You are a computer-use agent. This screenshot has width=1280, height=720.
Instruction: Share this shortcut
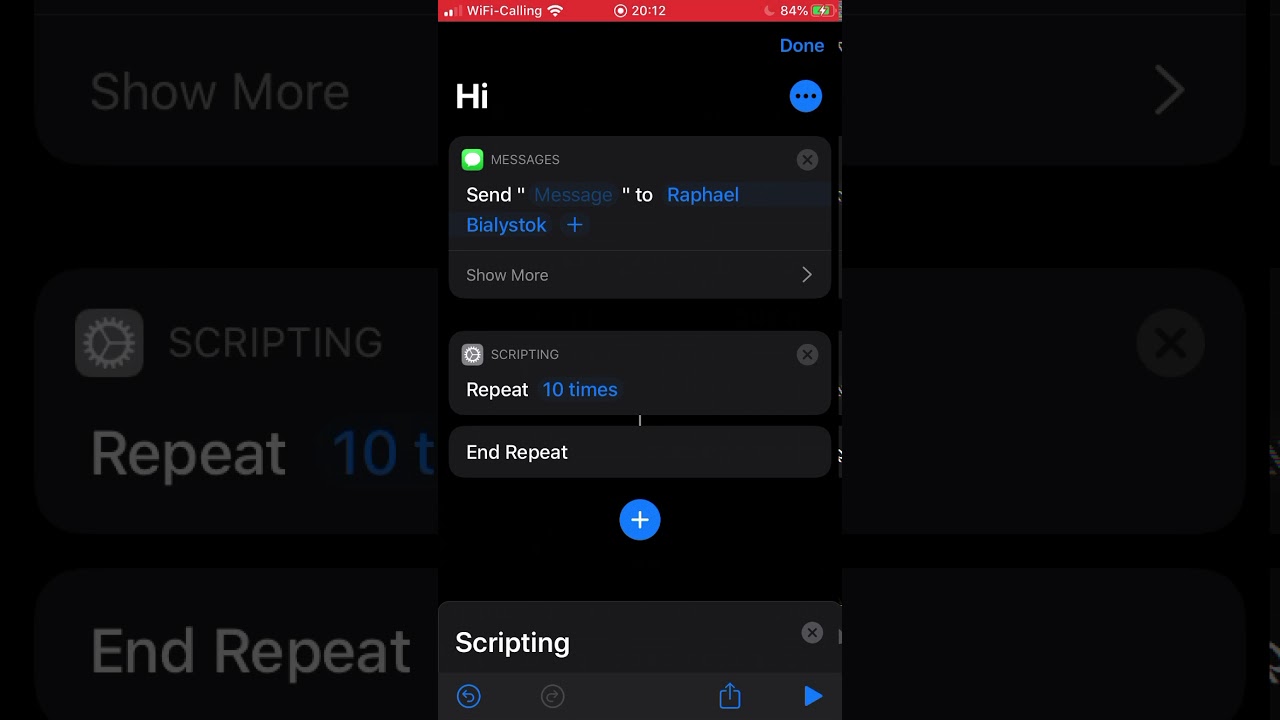coord(730,696)
